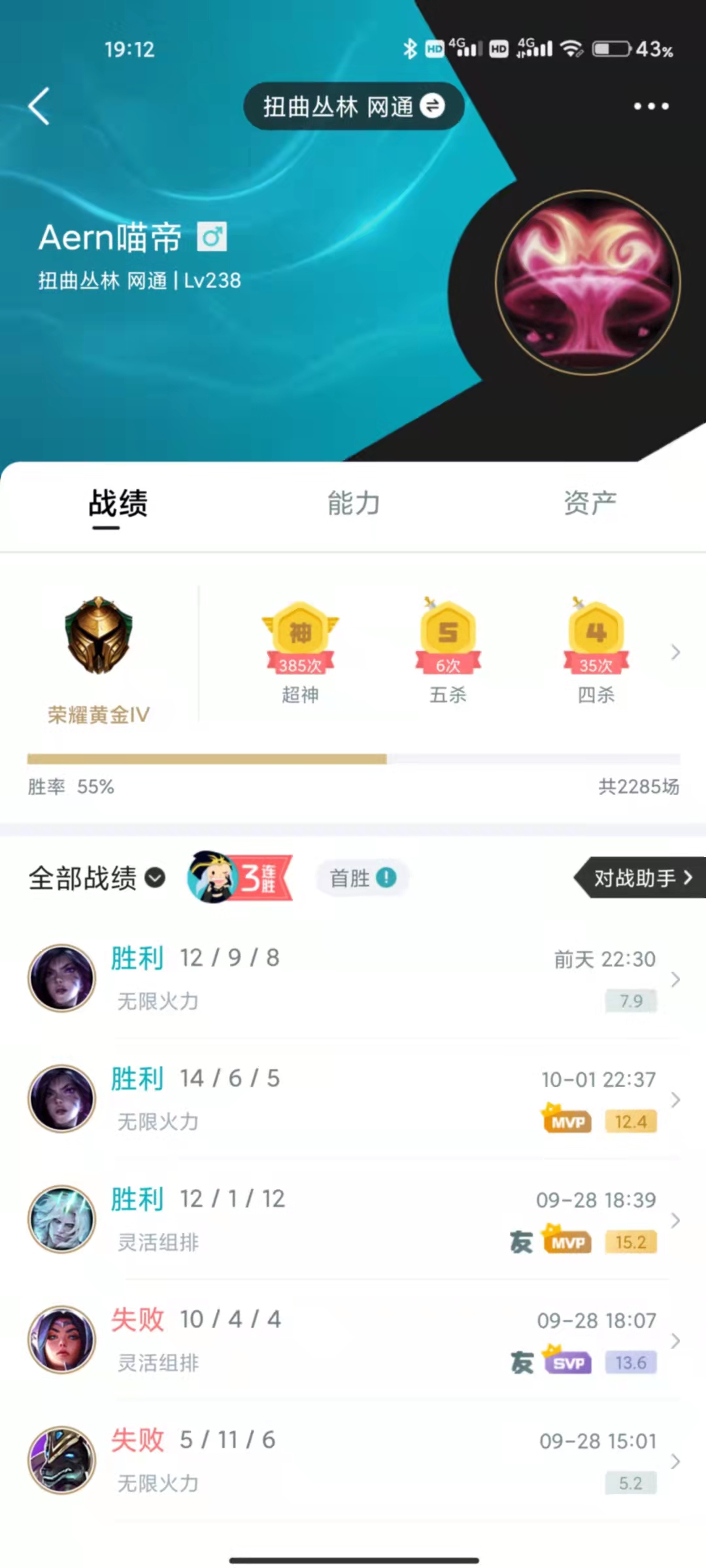
Task: Switch server via 扭曲丛林 网通 selector
Action: [354, 106]
